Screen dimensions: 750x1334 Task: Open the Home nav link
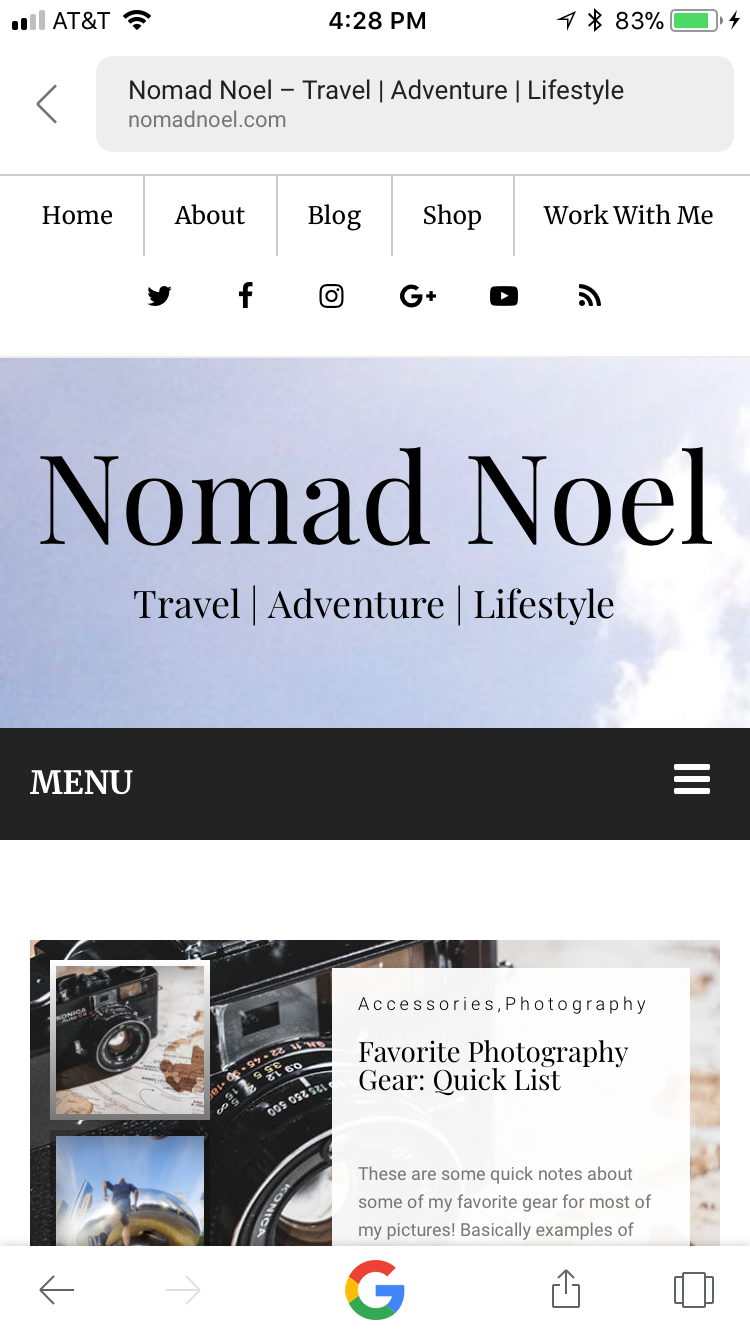tap(77, 216)
